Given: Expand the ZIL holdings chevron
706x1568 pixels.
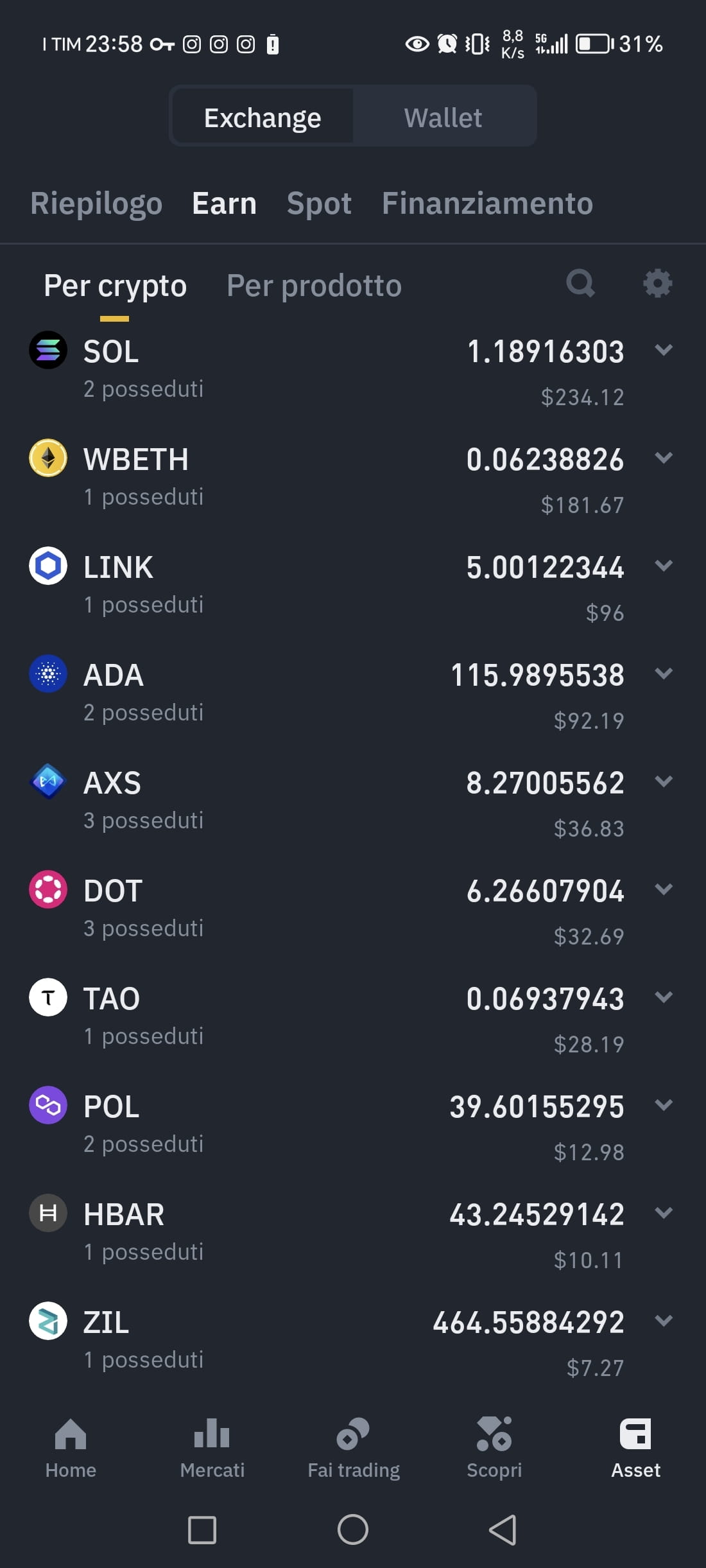Looking at the screenshot, I should coord(664,1321).
